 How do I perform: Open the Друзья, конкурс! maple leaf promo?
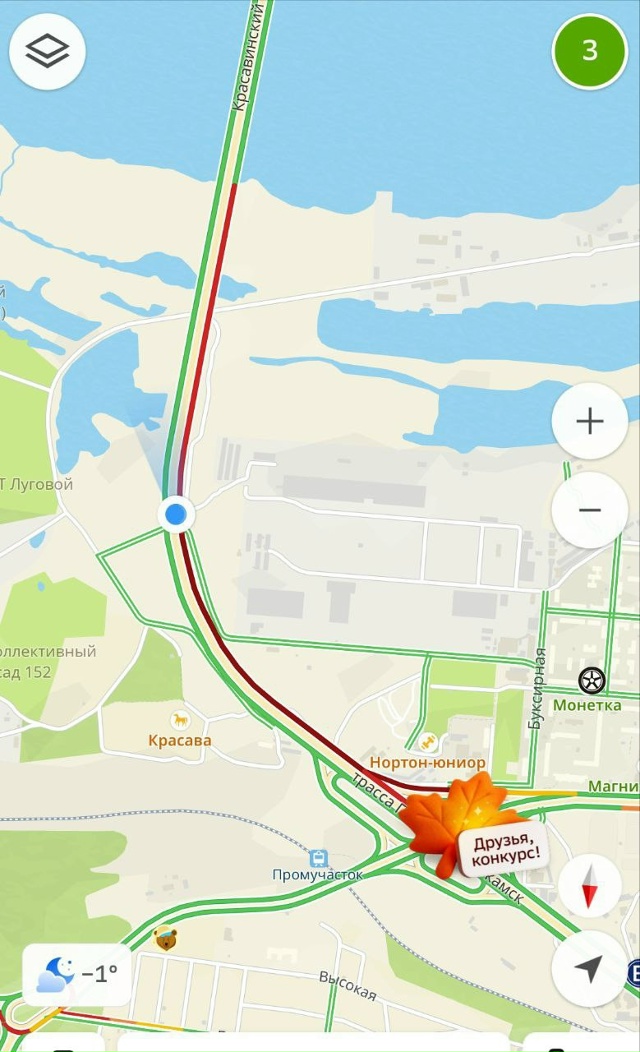[470, 828]
